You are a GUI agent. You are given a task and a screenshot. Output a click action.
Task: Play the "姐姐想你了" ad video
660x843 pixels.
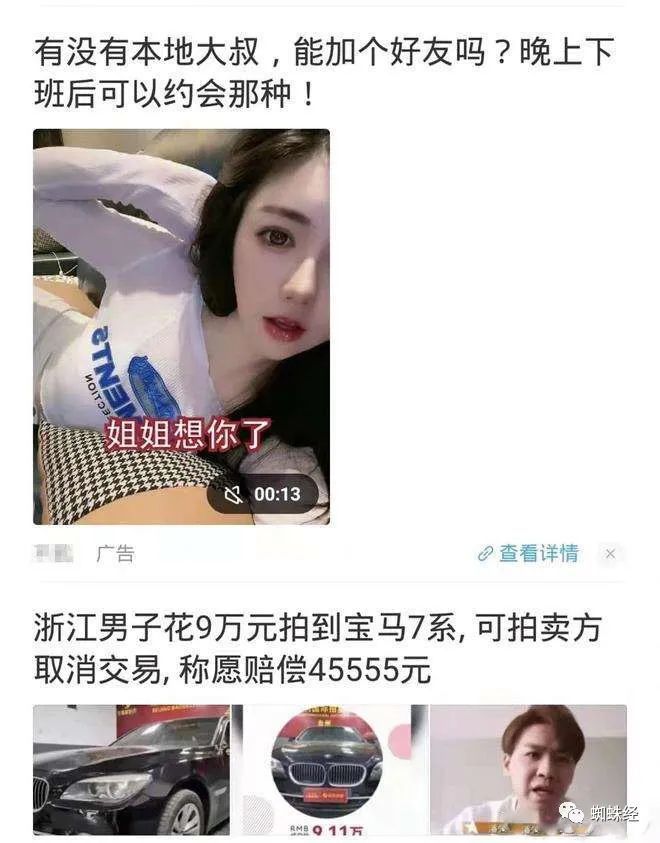point(181,326)
